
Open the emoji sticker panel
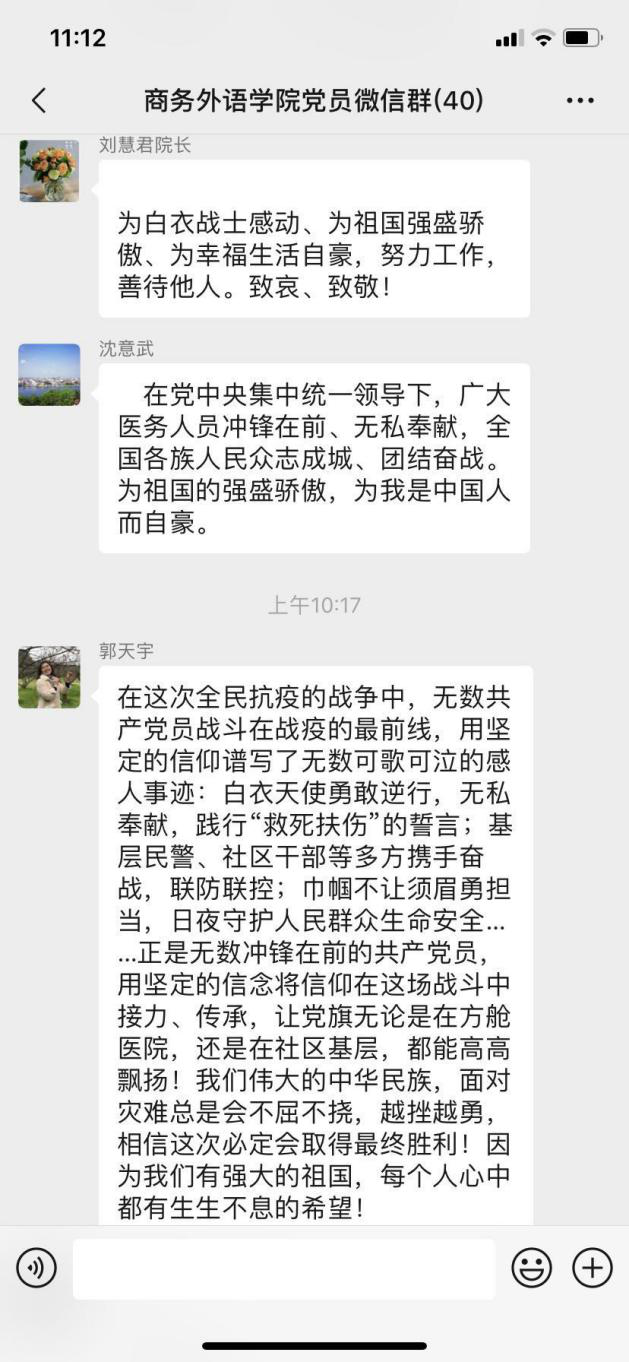(x=532, y=1269)
